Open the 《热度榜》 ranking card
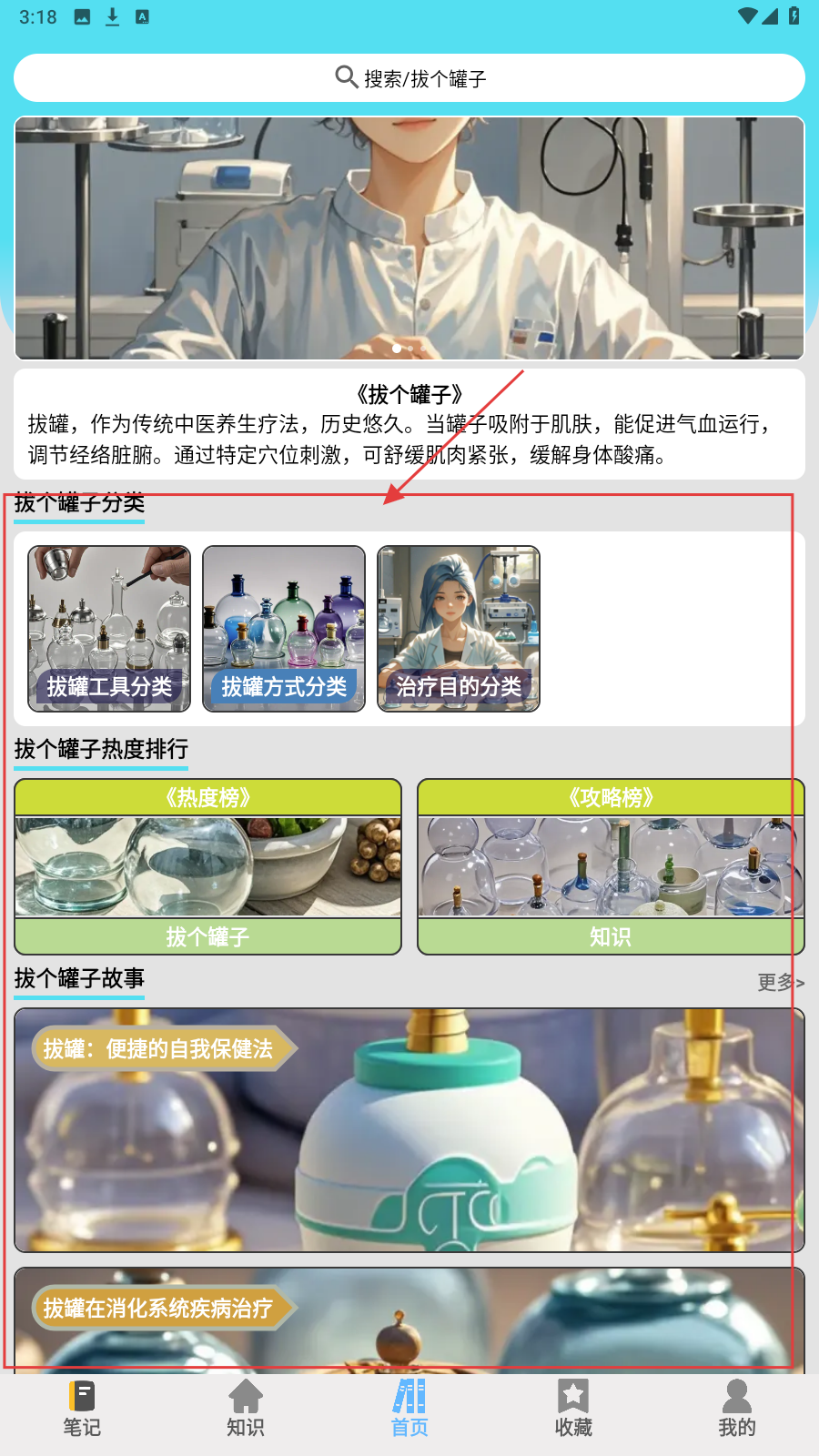 [207, 866]
